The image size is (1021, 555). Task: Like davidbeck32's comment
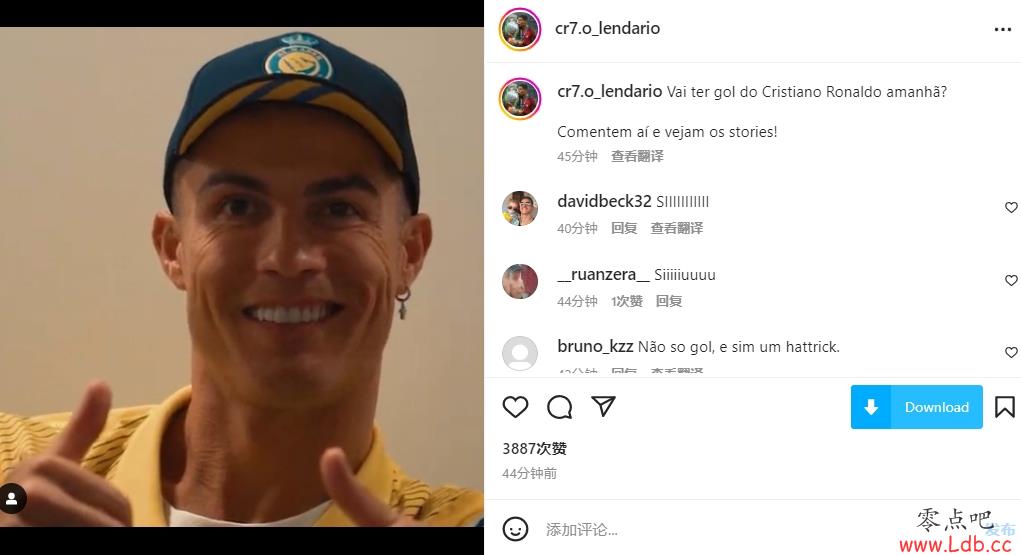1010,208
